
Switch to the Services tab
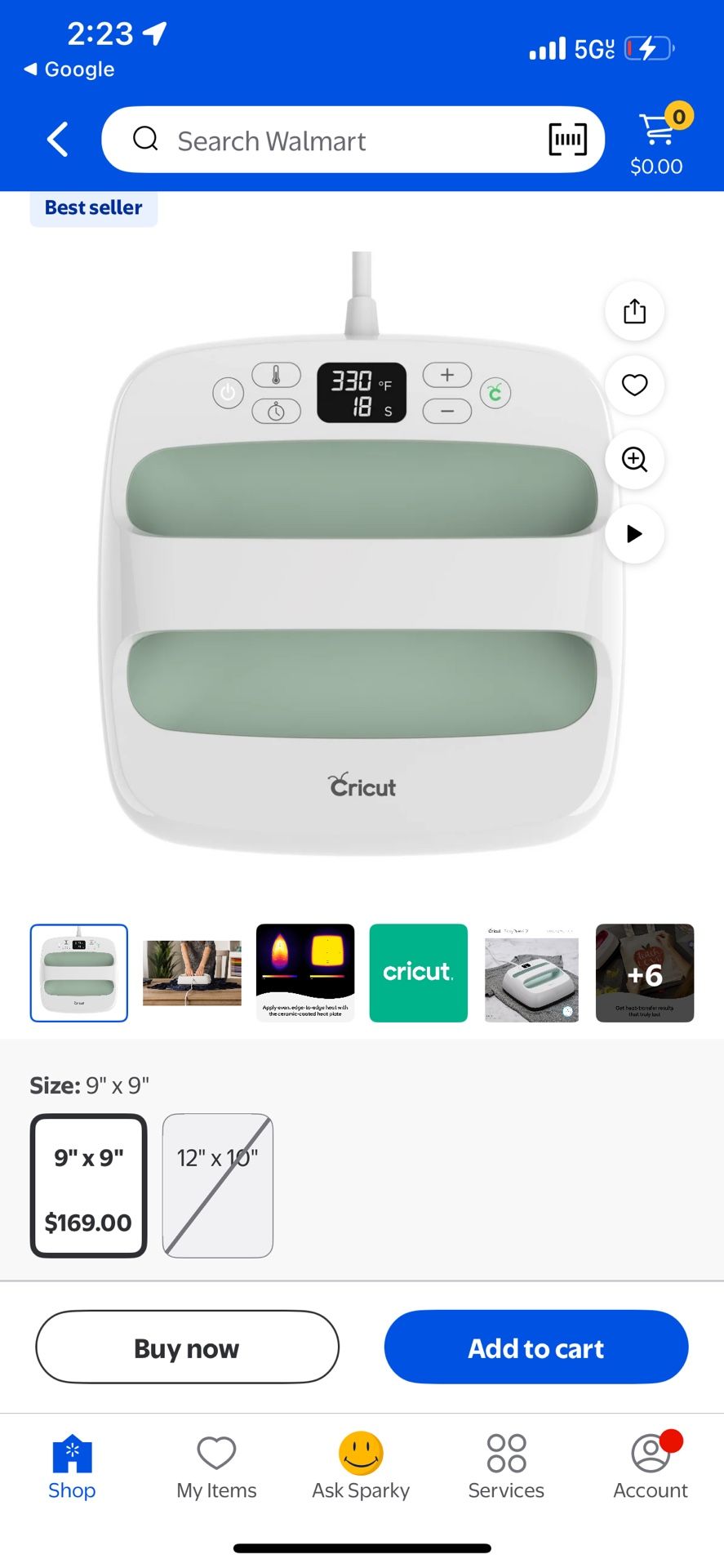coord(506,1468)
